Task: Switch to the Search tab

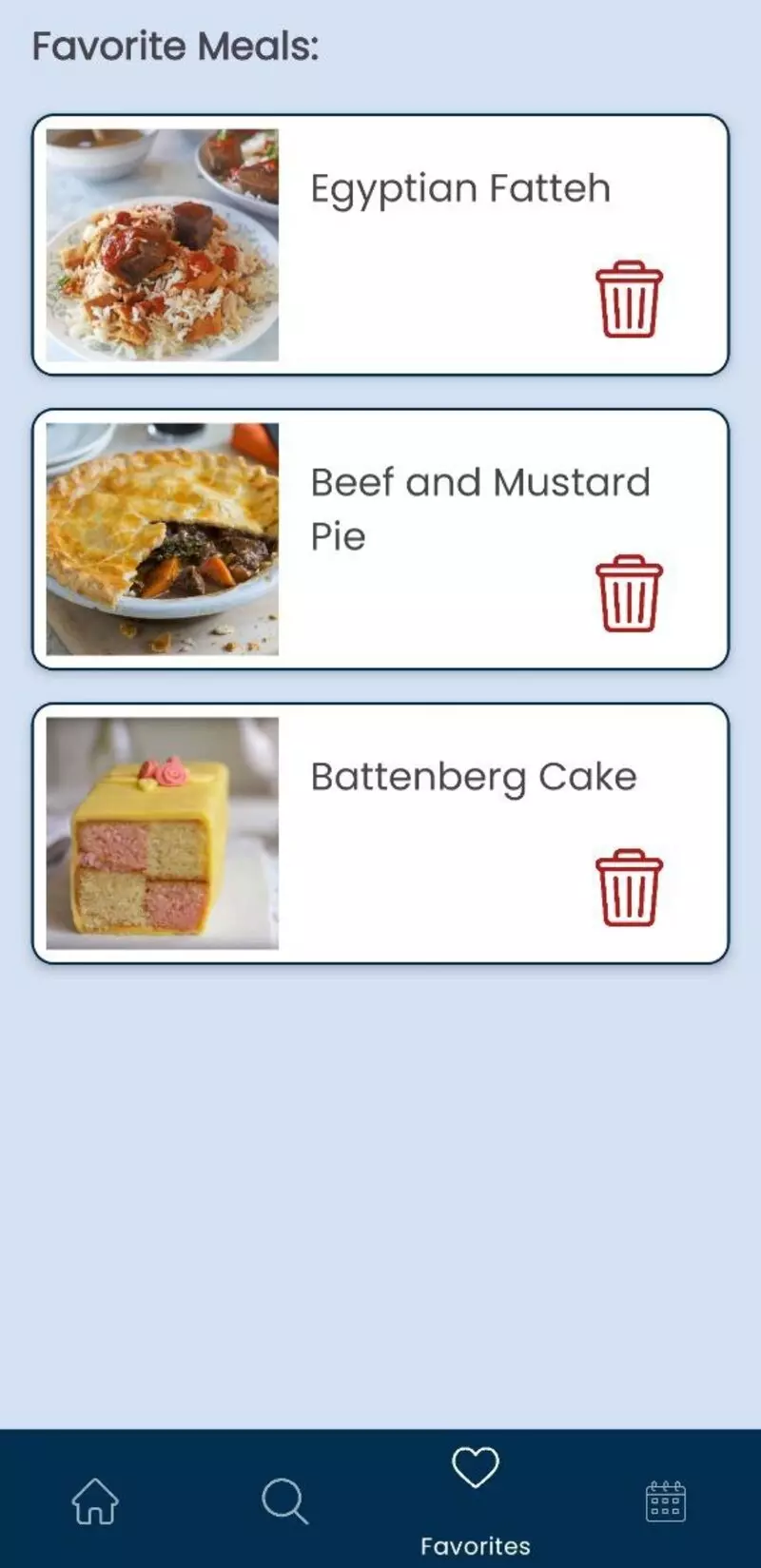Action: [284, 1500]
